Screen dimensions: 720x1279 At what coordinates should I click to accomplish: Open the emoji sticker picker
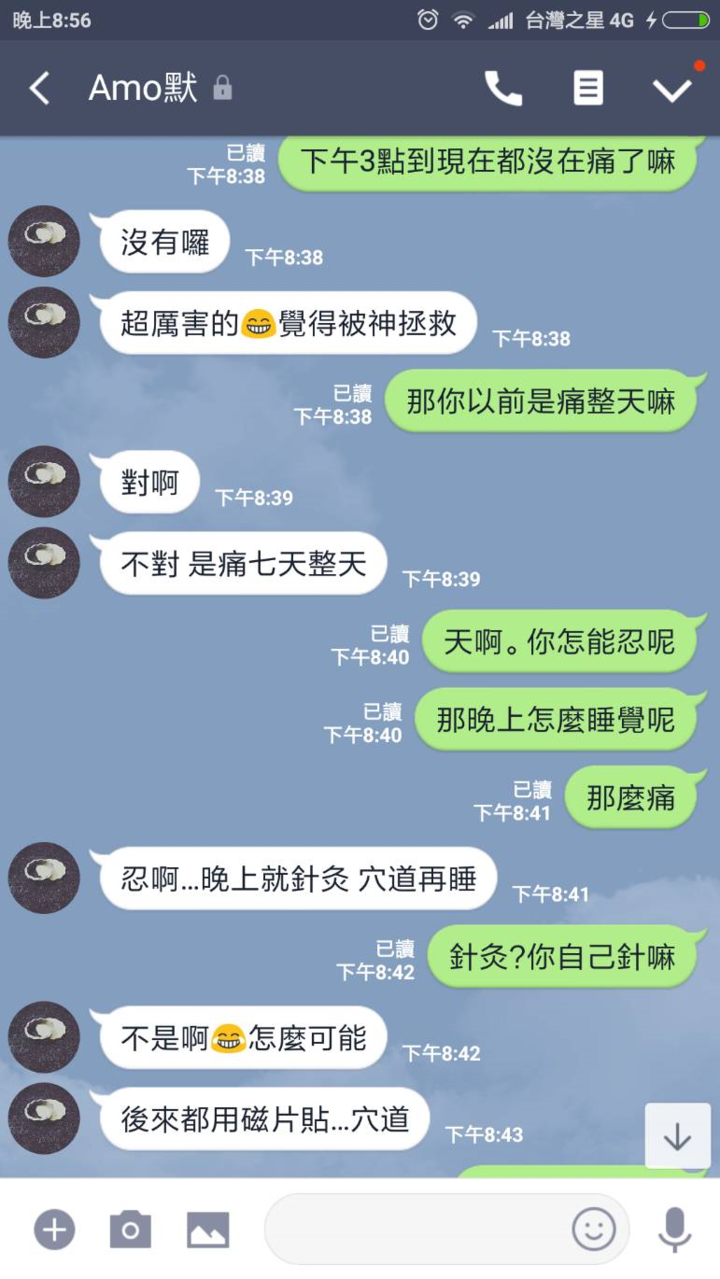pos(593,1229)
